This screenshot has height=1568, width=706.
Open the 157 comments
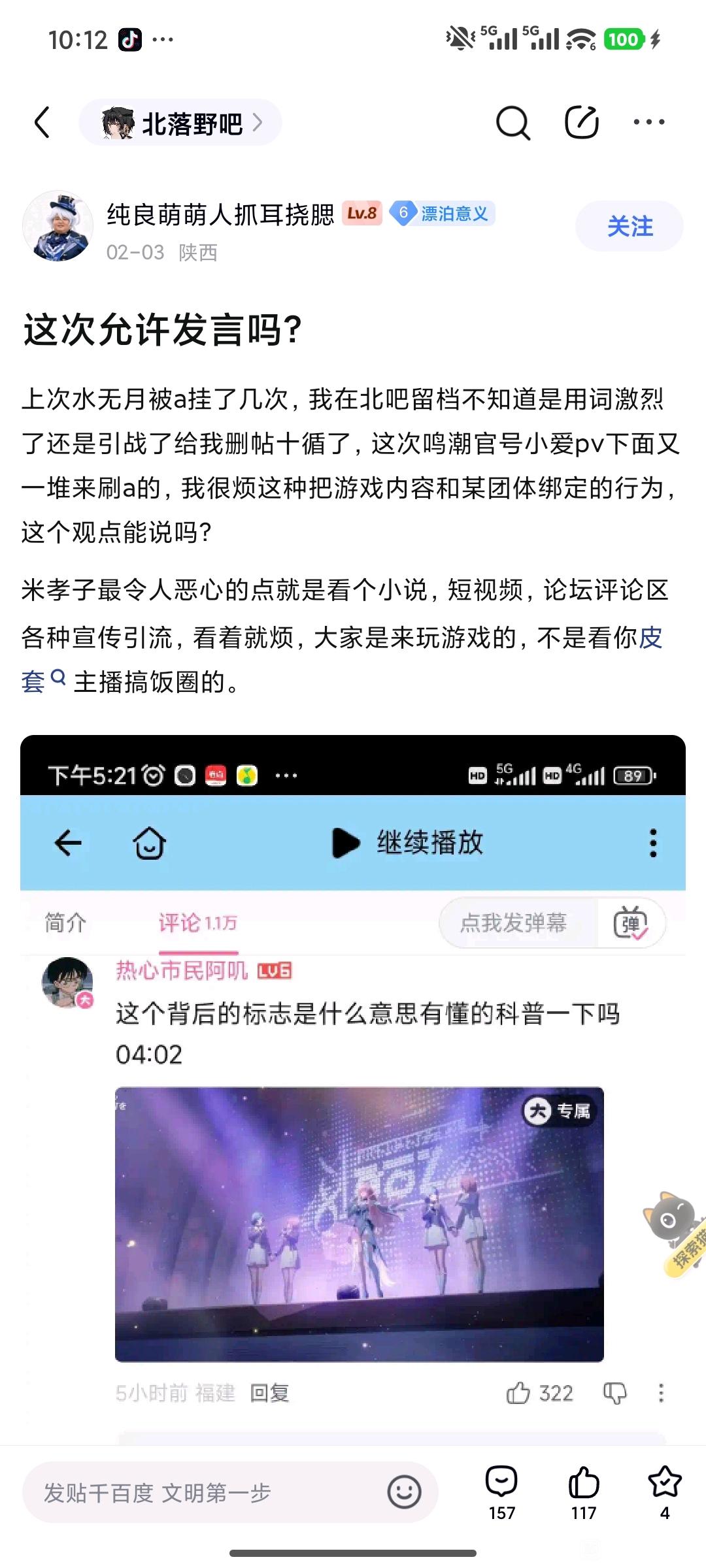click(501, 1492)
